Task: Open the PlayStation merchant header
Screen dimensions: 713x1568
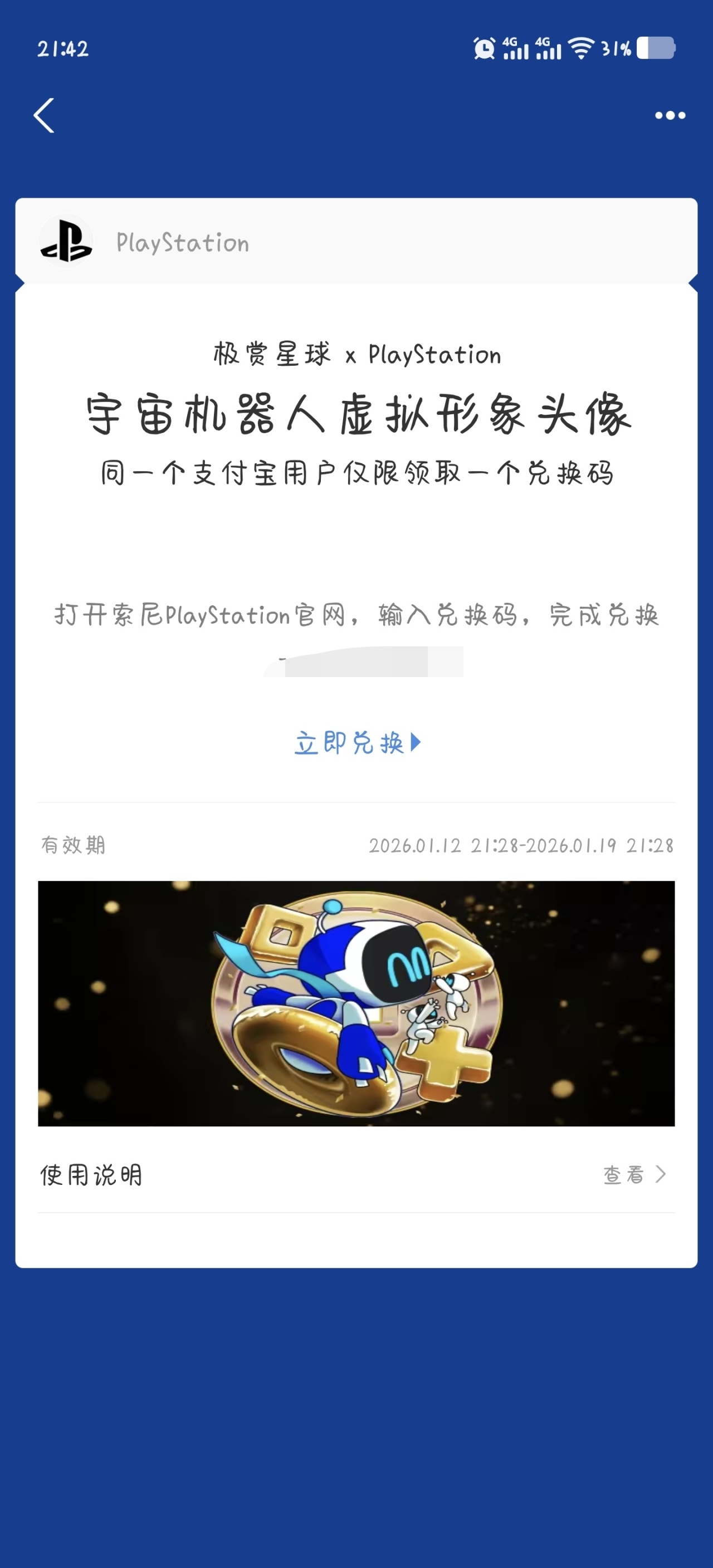Action: coord(183,242)
